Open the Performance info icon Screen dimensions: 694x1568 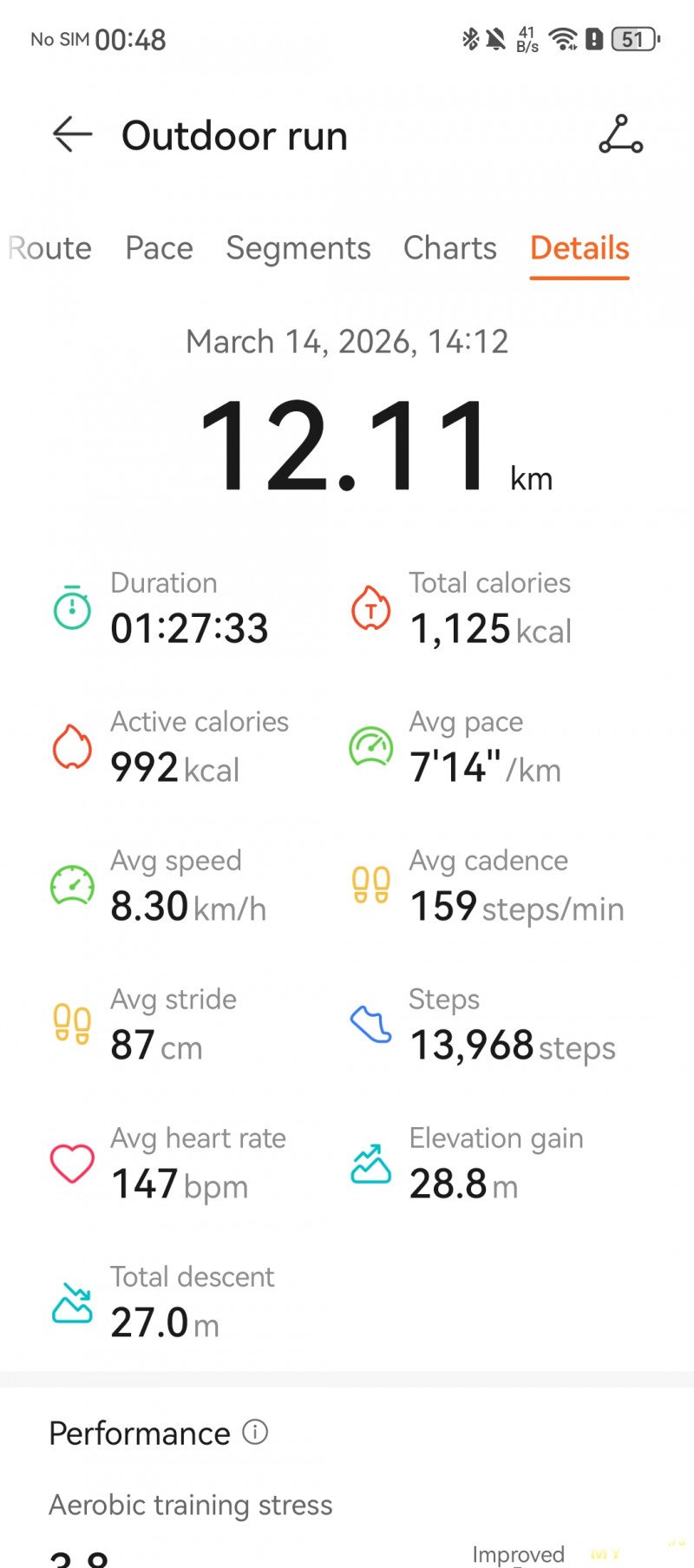click(x=255, y=1432)
